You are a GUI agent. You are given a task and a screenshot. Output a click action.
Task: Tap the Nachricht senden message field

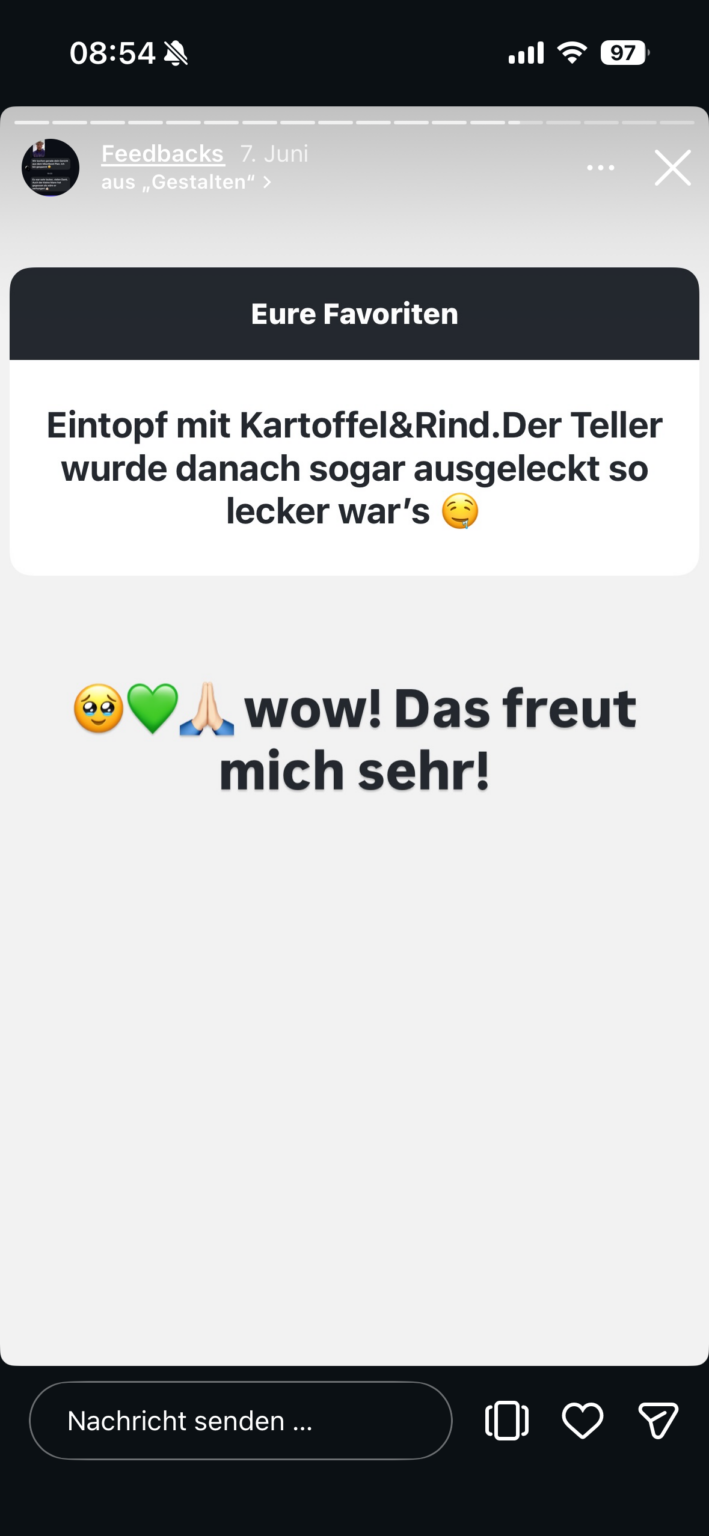pos(241,1420)
